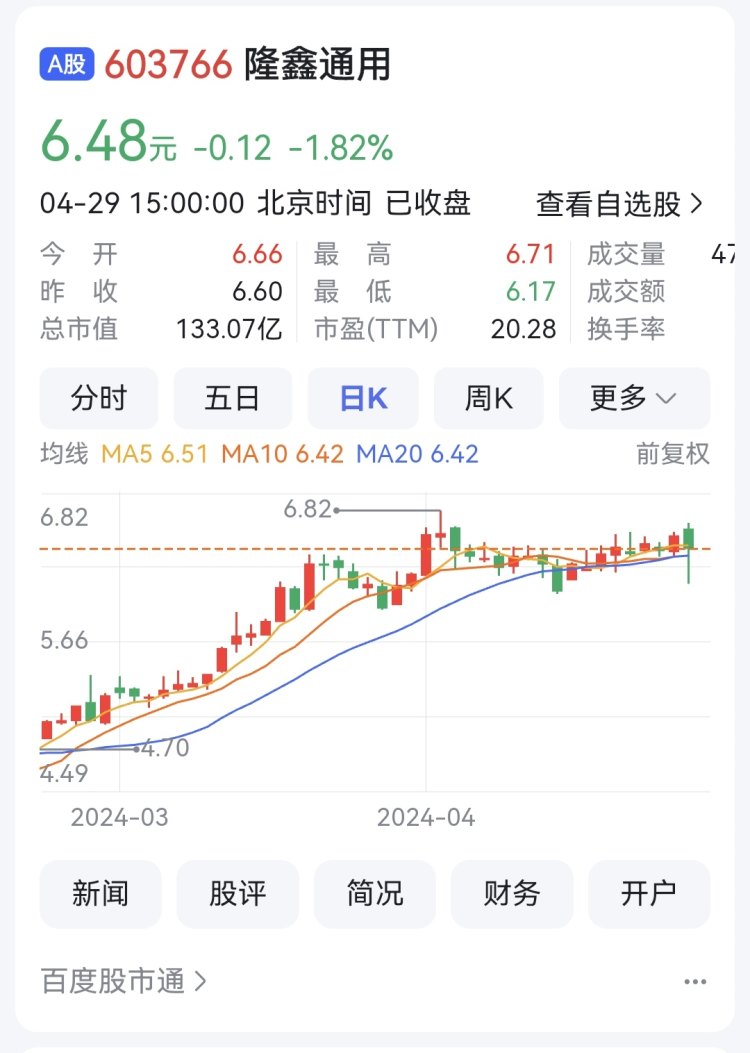Switch to 分时 chart tab
This screenshot has height=1053, width=750.
click(99, 398)
